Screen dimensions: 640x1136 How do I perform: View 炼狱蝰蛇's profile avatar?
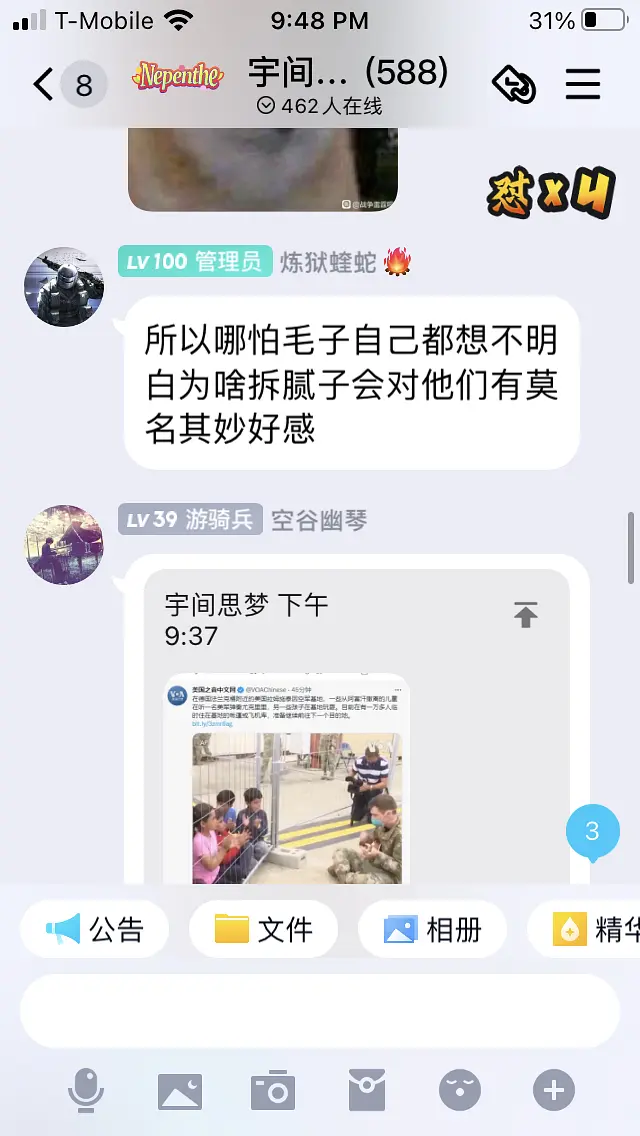64,286
